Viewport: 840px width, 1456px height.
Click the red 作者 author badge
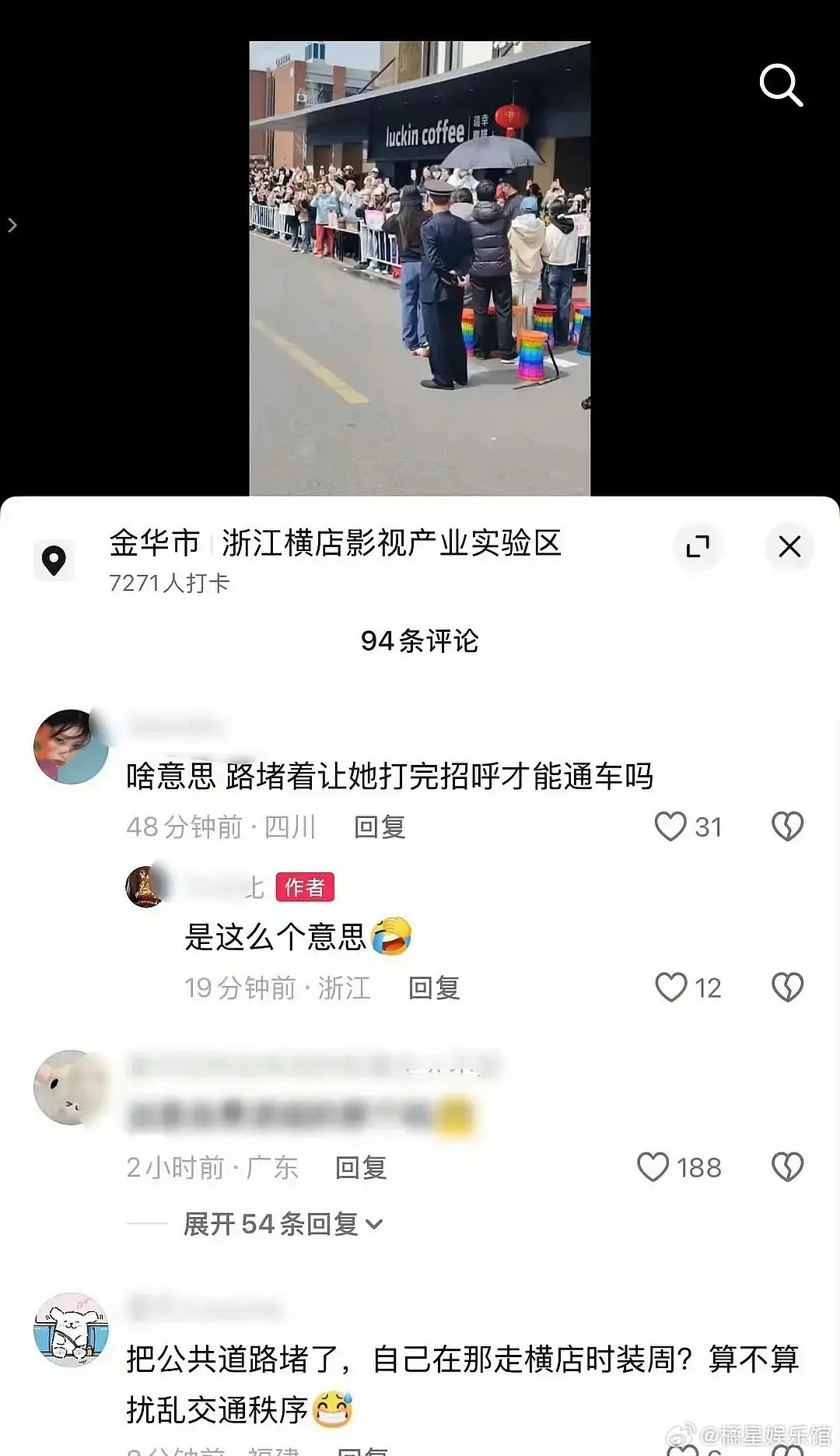pyautogui.click(x=305, y=887)
